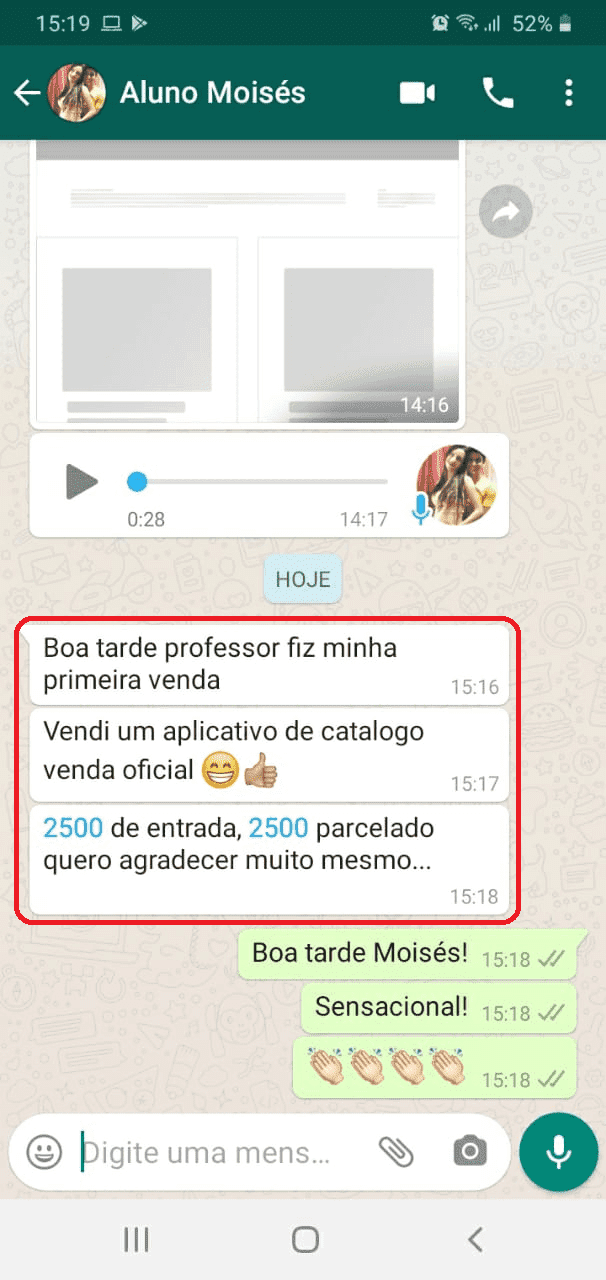
Task: Play the 0:28 voice message
Action: tap(81, 482)
